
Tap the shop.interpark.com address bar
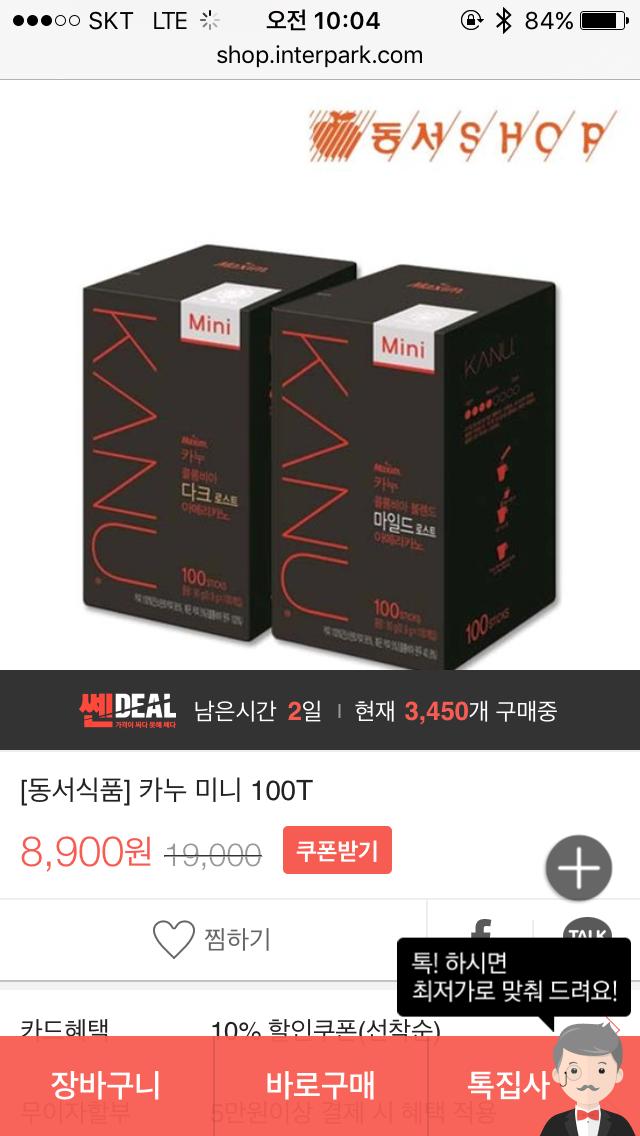point(320,55)
